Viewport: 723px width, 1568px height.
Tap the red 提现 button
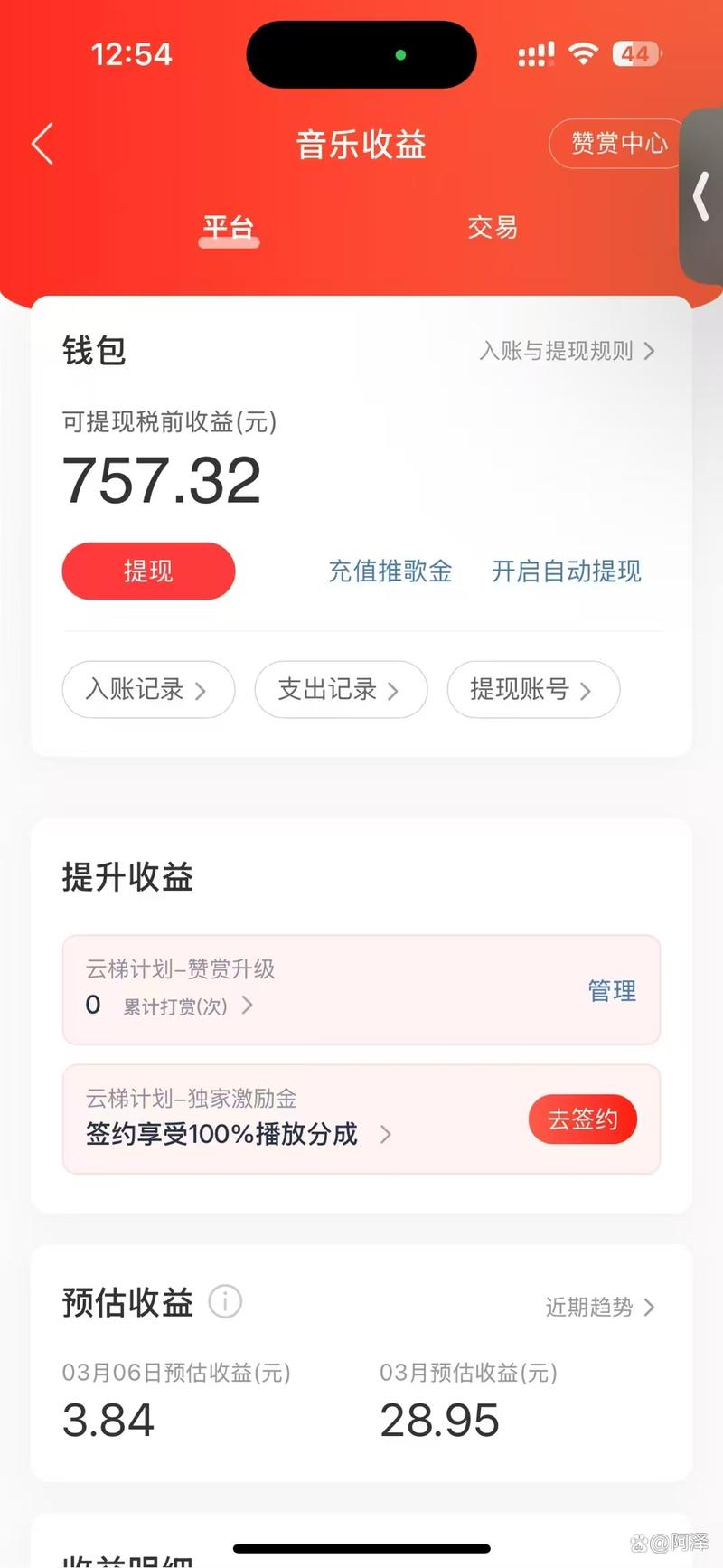pyautogui.click(x=148, y=571)
